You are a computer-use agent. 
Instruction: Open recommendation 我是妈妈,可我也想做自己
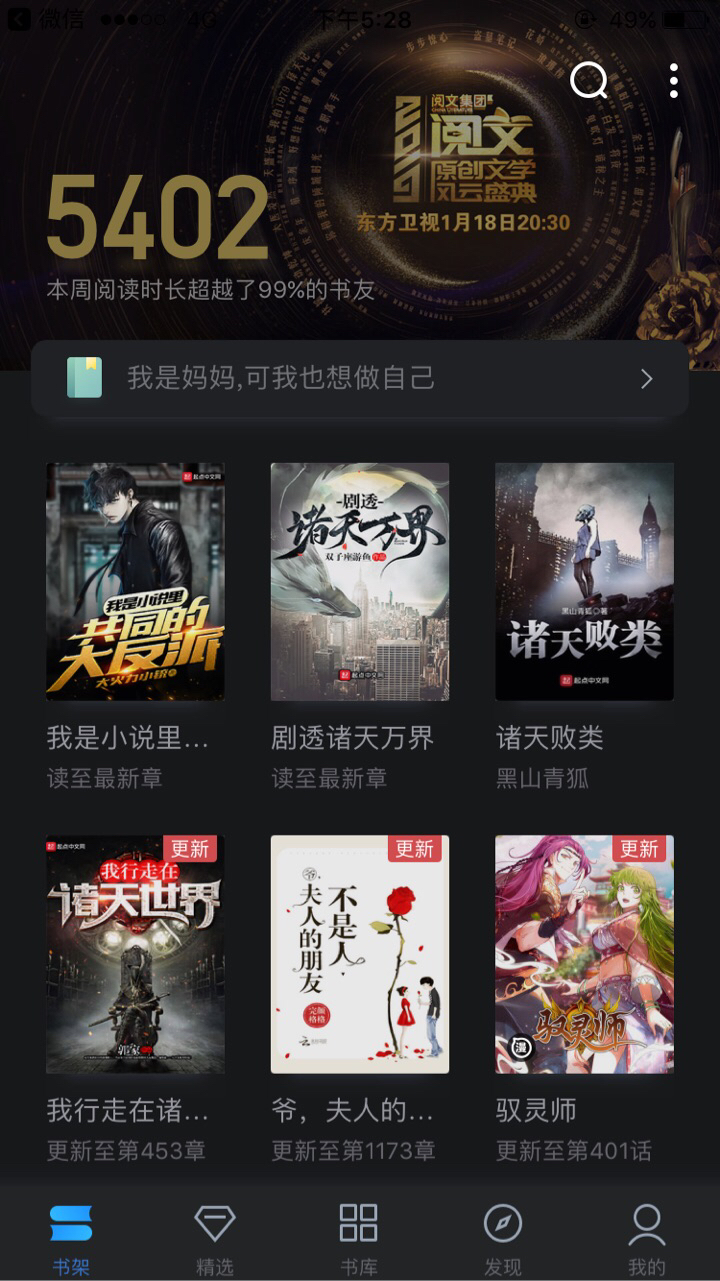[x=360, y=378]
